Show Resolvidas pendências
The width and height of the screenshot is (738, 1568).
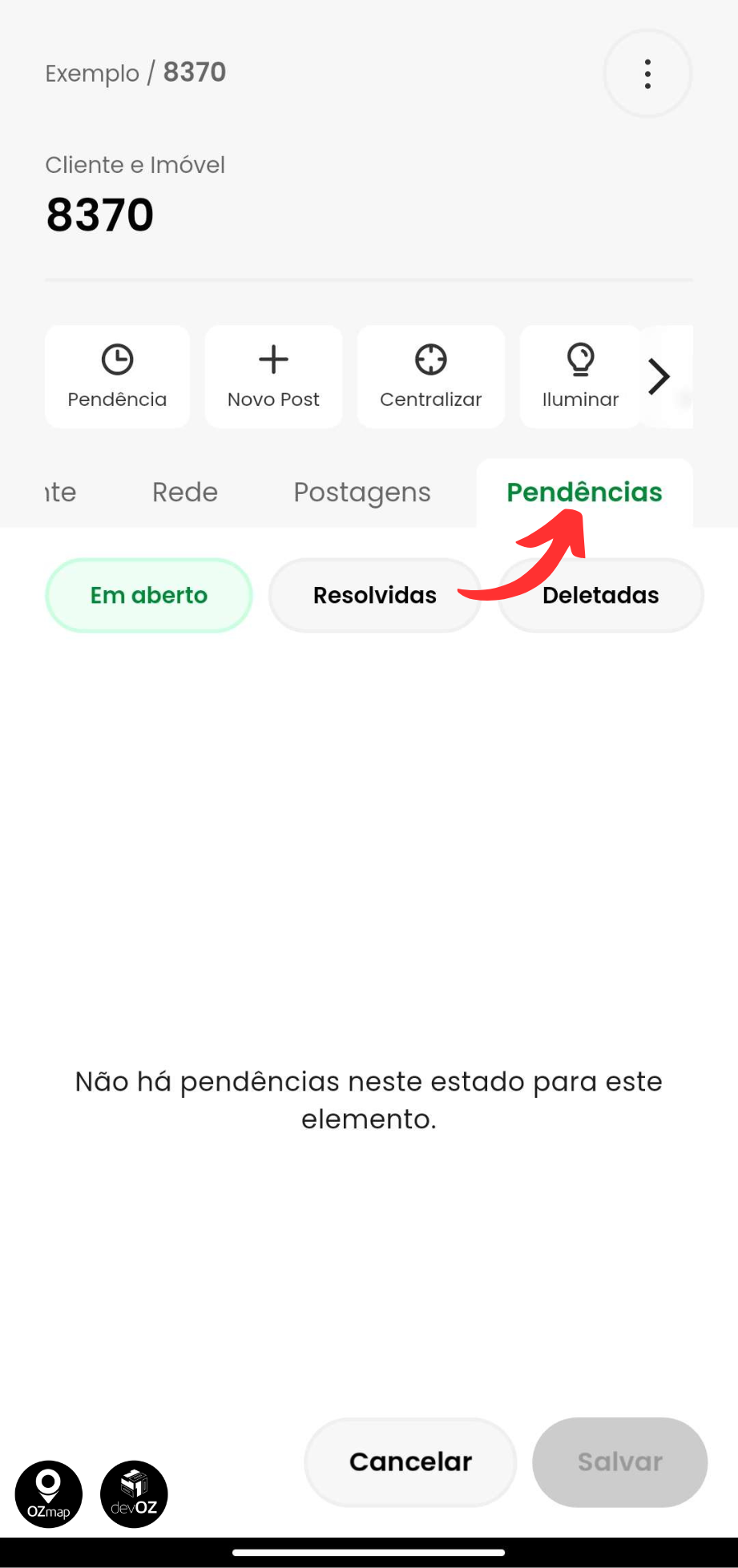click(374, 595)
